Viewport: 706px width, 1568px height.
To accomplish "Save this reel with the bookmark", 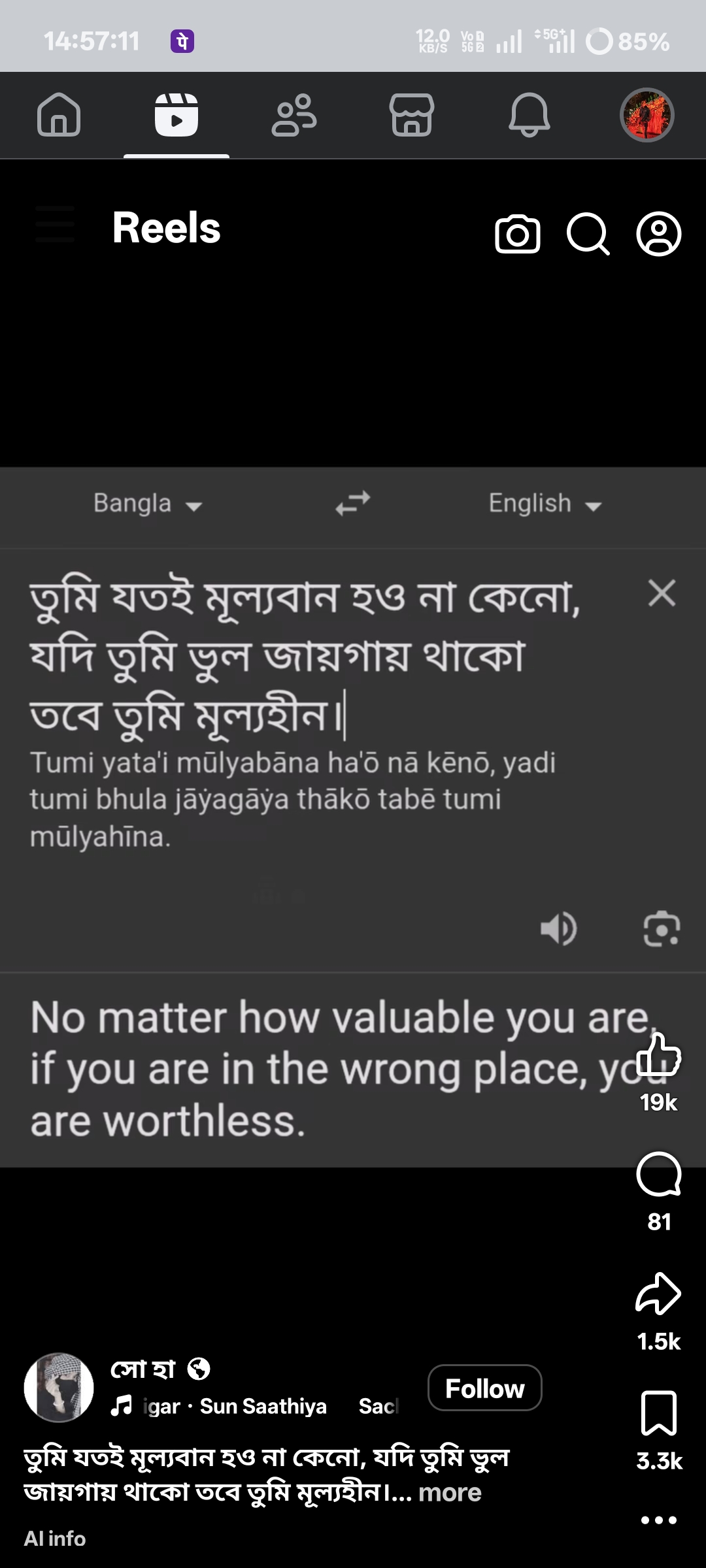I will tap(658, 1413).
